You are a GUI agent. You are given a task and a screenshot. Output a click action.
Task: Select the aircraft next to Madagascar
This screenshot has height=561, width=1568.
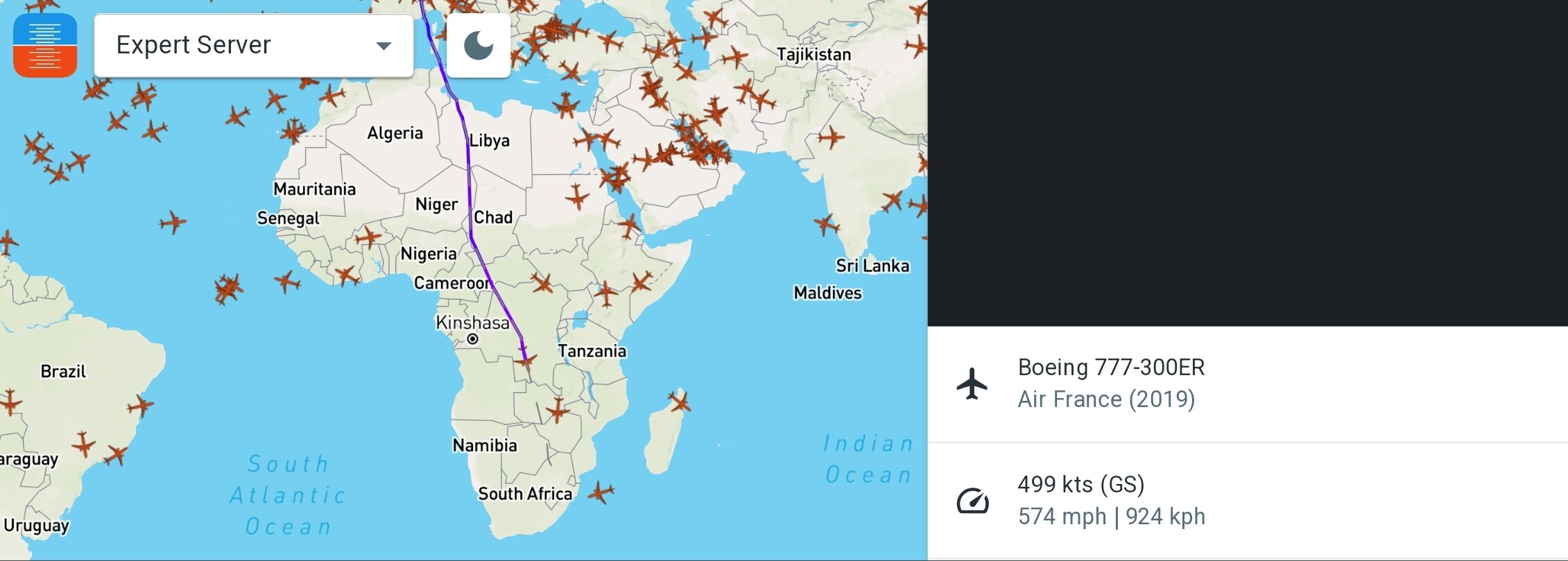tap(679, 401)
